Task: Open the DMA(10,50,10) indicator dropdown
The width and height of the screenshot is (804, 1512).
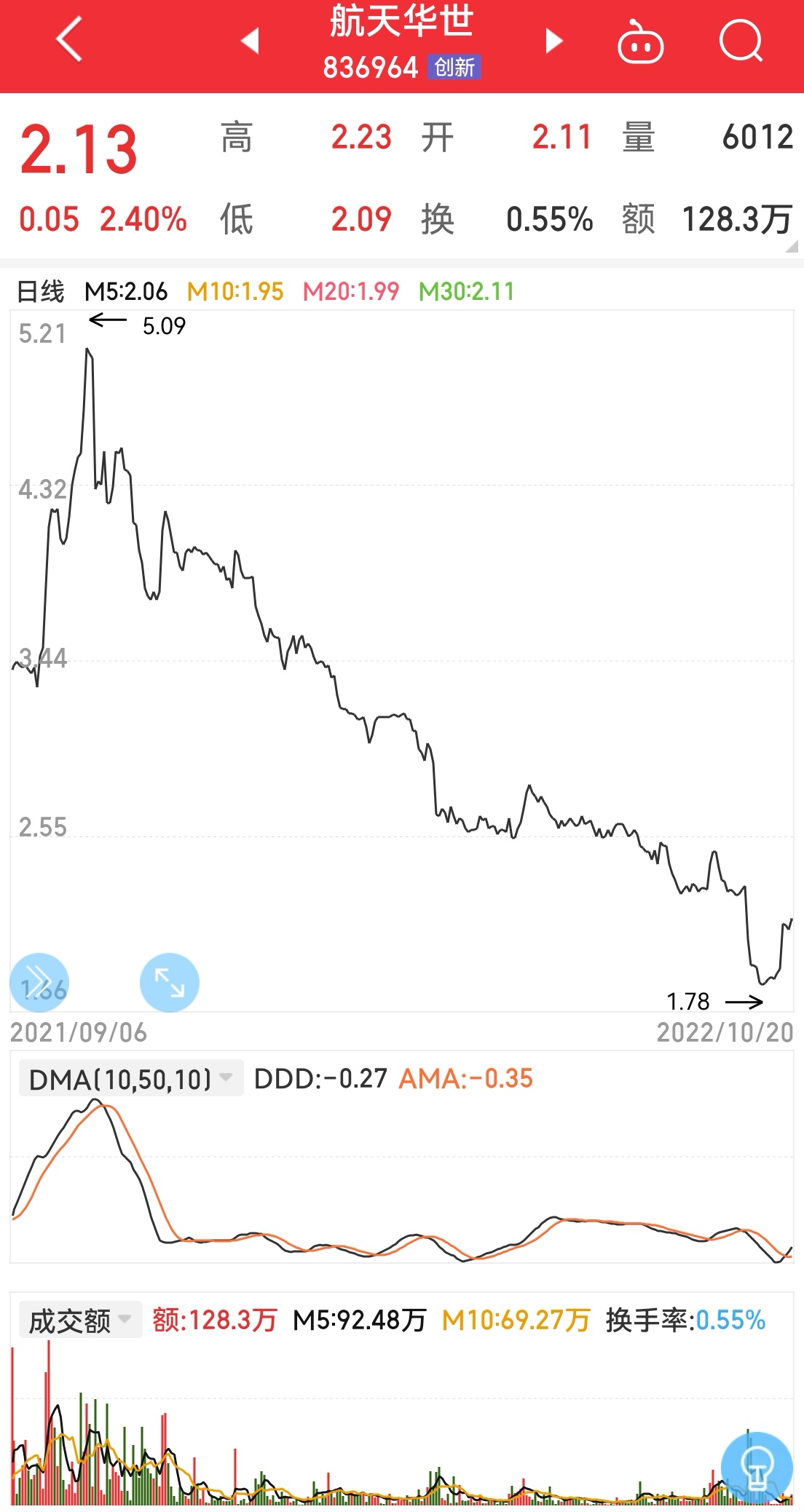Action: pyautogui.click(x=131, y=1078)
